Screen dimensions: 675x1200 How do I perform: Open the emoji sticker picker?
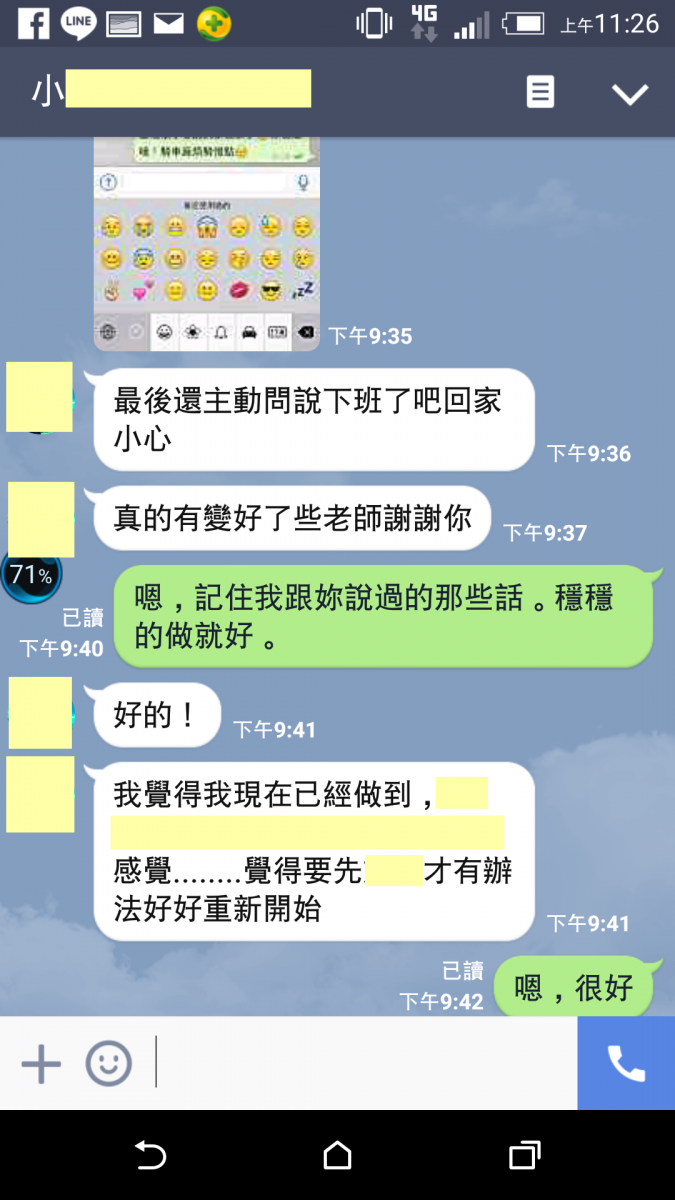tap(108, 1064)
